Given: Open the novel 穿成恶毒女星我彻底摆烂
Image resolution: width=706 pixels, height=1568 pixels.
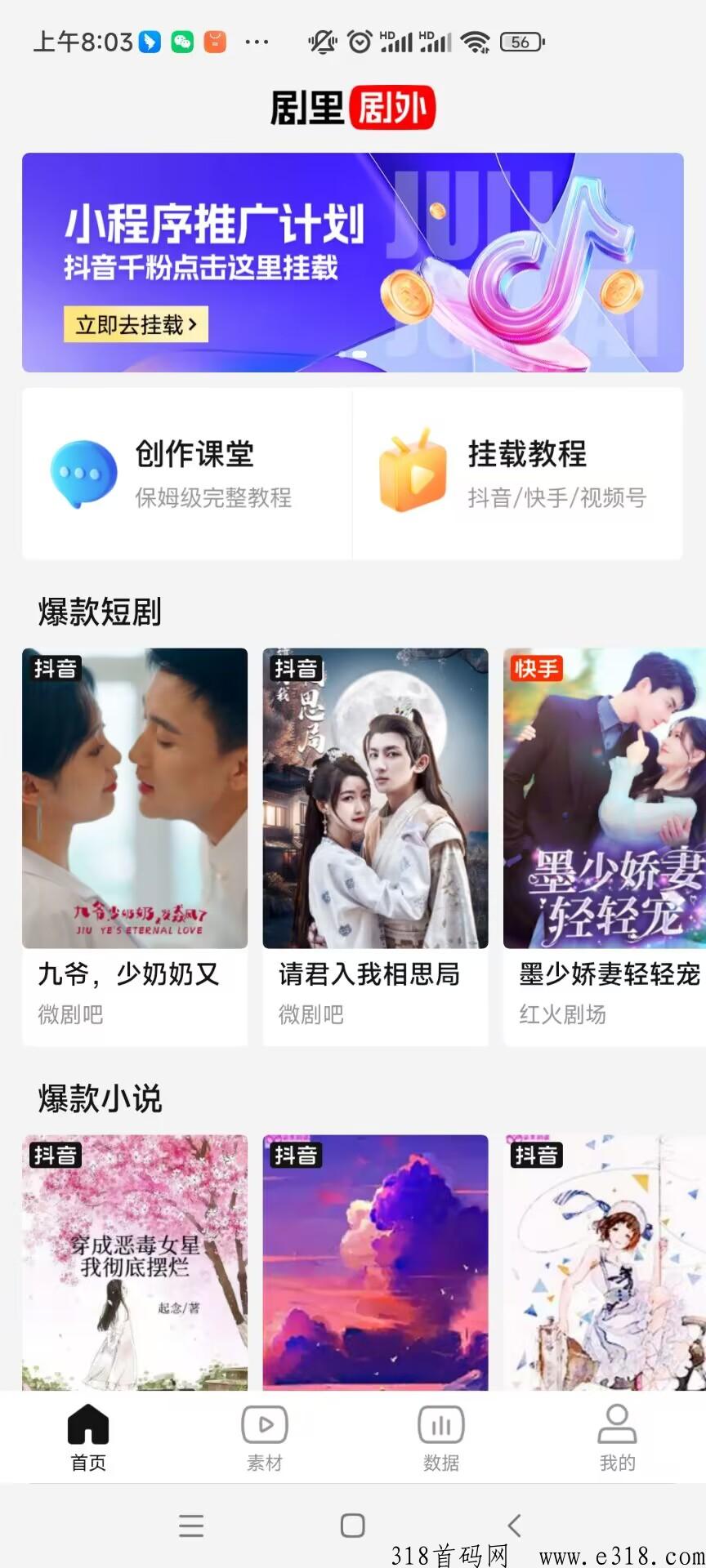Looking at the screenshot, I should point(135,1262).
